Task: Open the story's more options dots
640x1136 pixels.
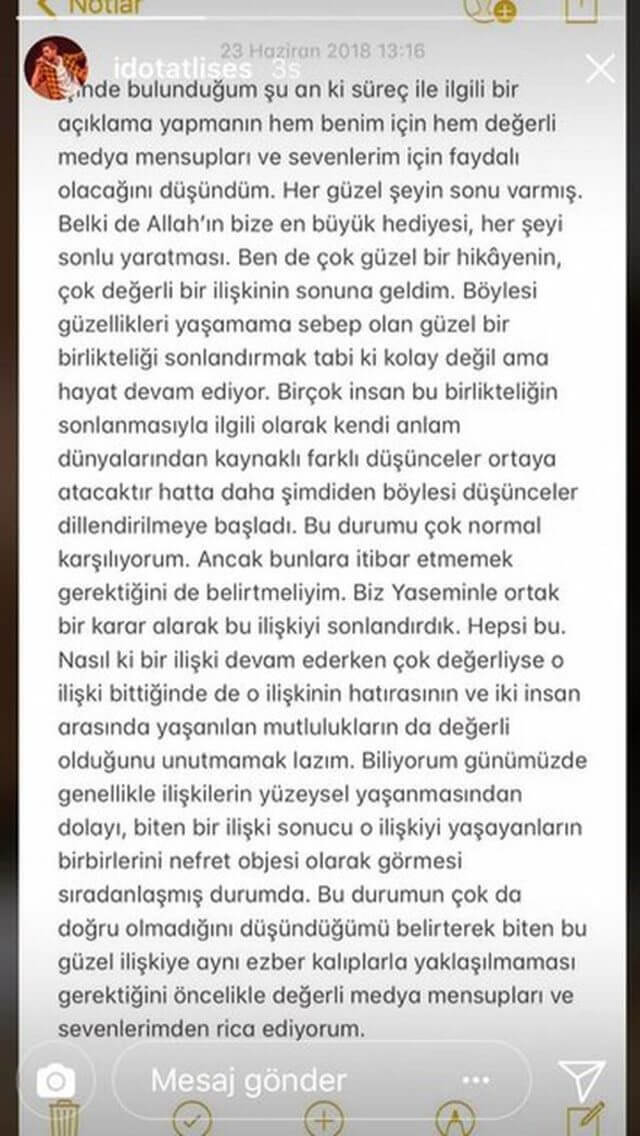Action: point(476,1080)
